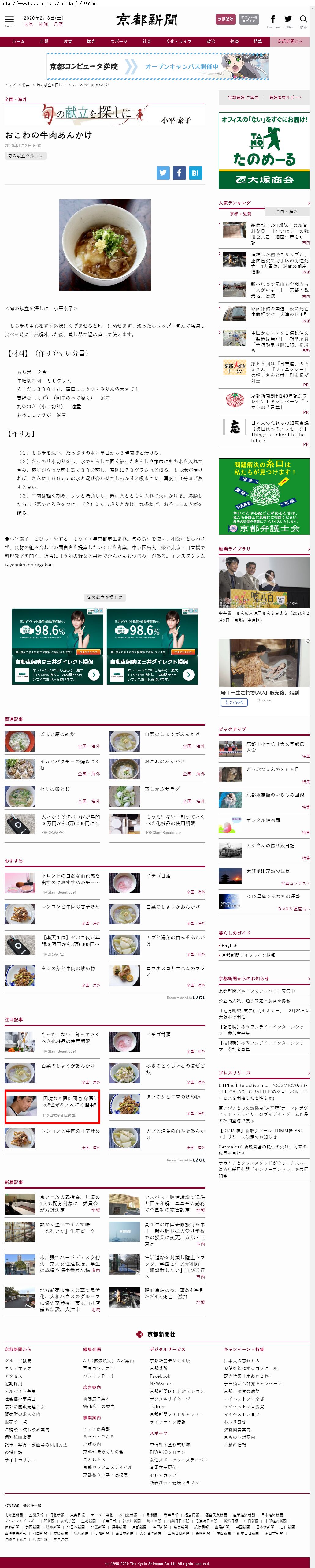Open the hamburger menu
315x1568 pixels.
tap(9, 20)
